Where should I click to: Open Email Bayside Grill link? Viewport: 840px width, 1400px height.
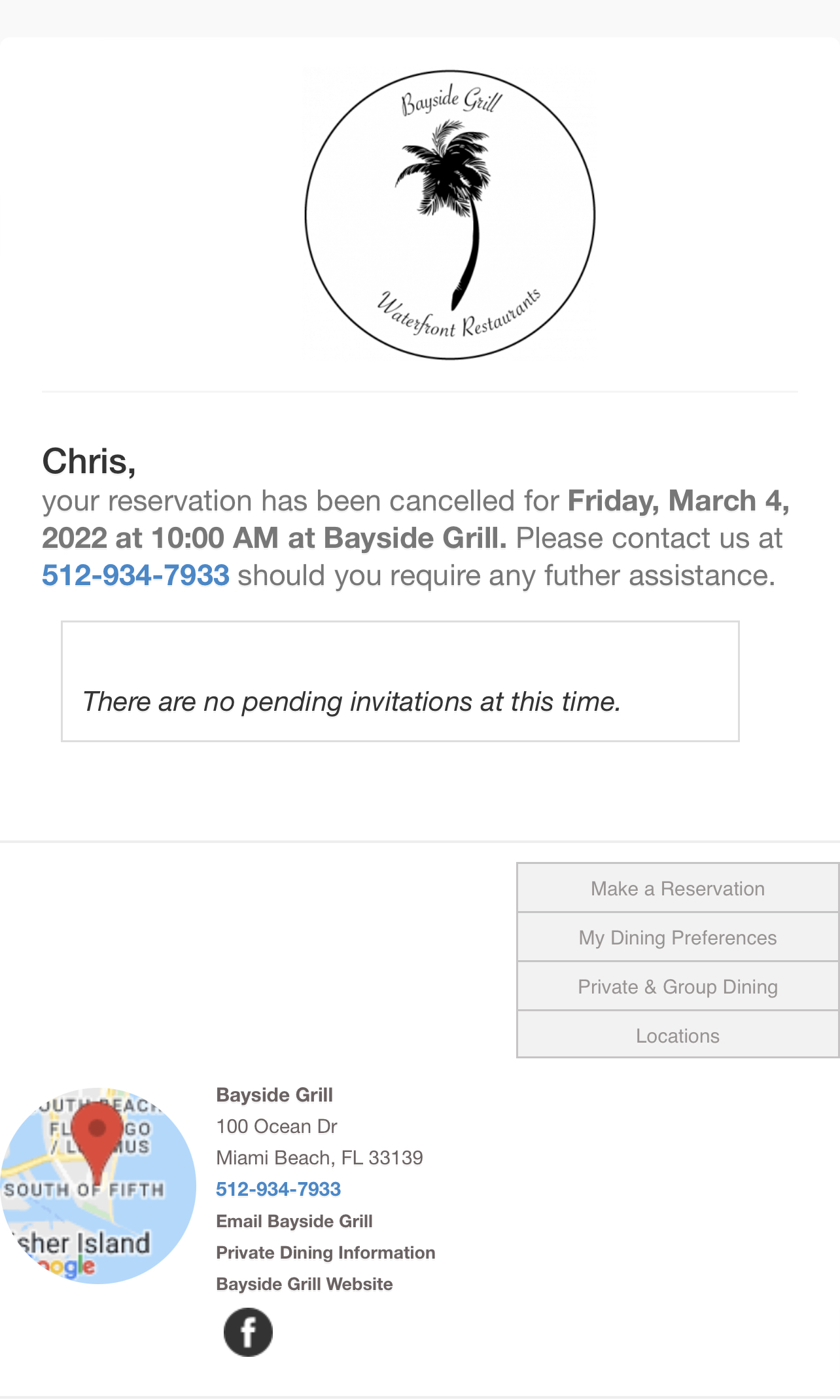[294, 1221]
